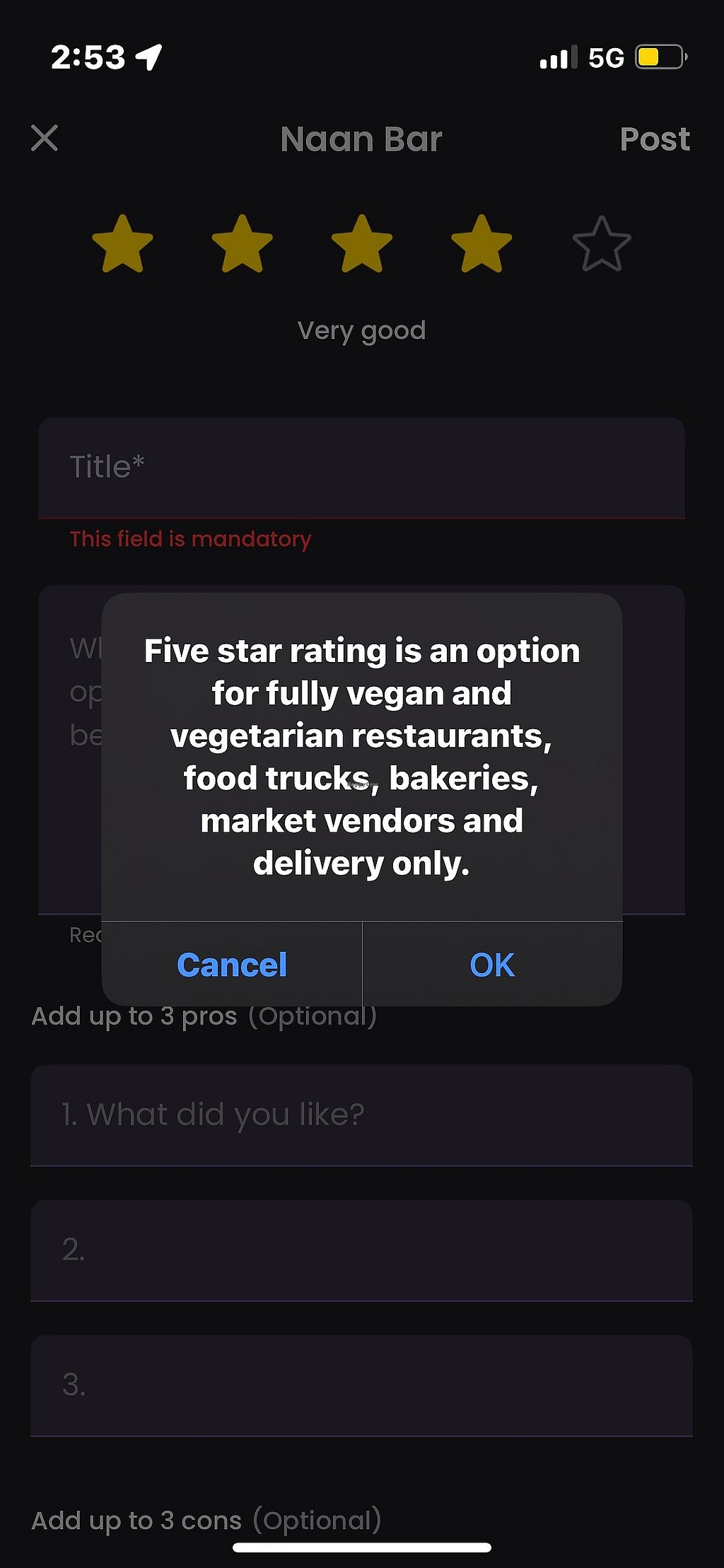The height and width of the screenshot is (1568, 724).
Task: Close the Naan Bar review form
Action: (45, 139)
